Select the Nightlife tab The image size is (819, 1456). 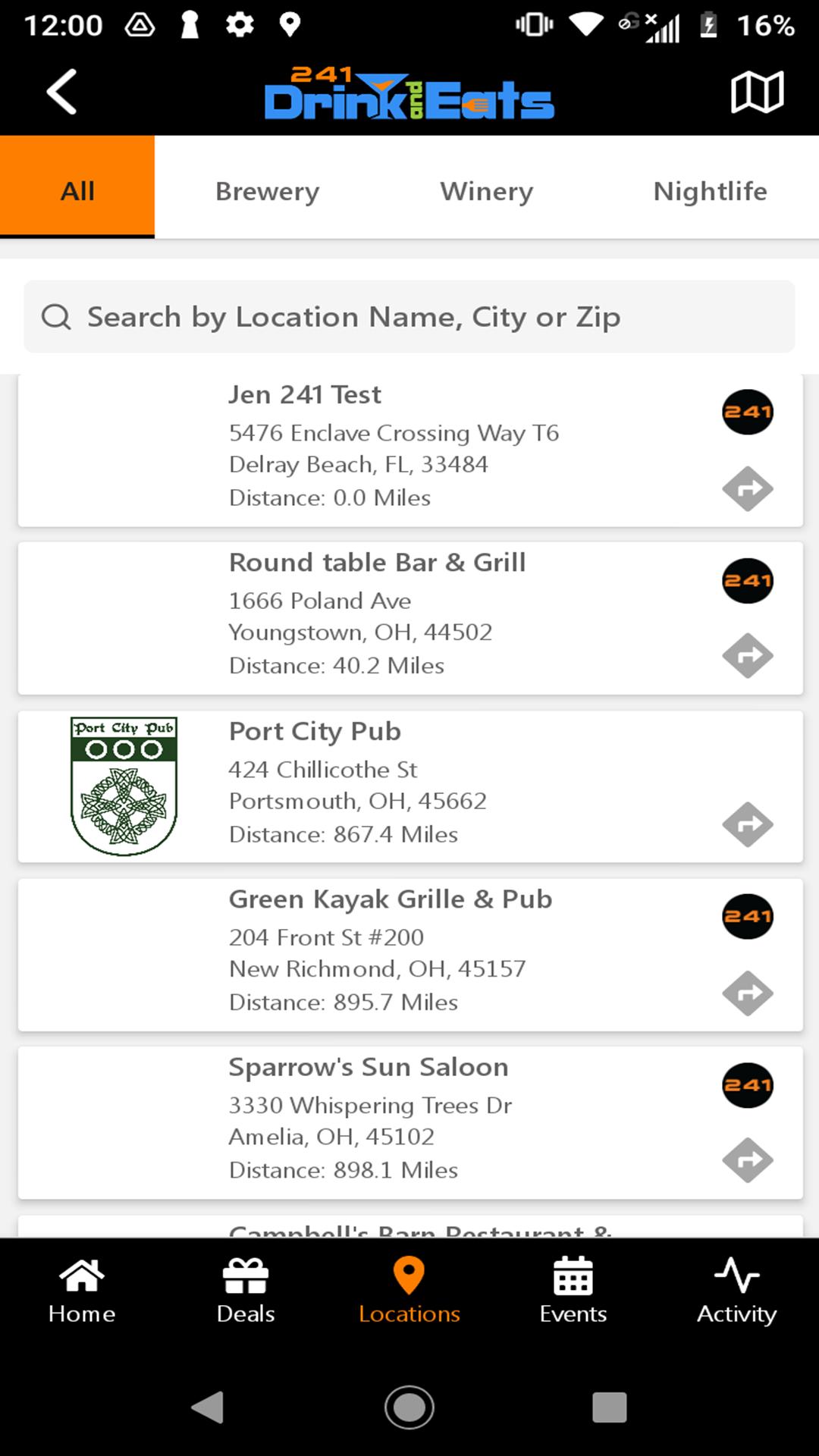(710, 191)
